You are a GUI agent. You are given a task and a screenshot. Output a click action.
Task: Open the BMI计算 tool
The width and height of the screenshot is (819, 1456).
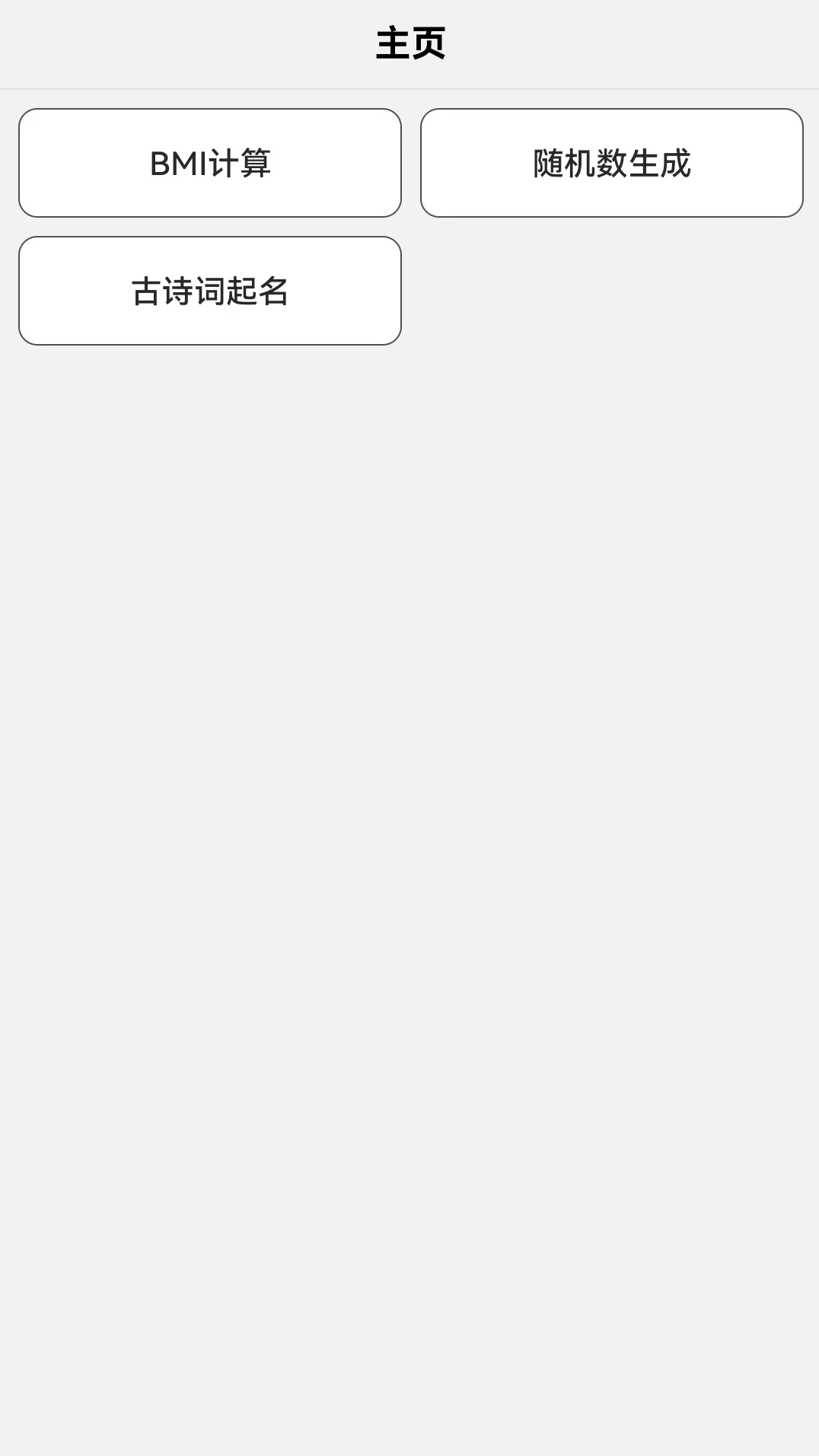pyautogui.click(x=210, y=163)
